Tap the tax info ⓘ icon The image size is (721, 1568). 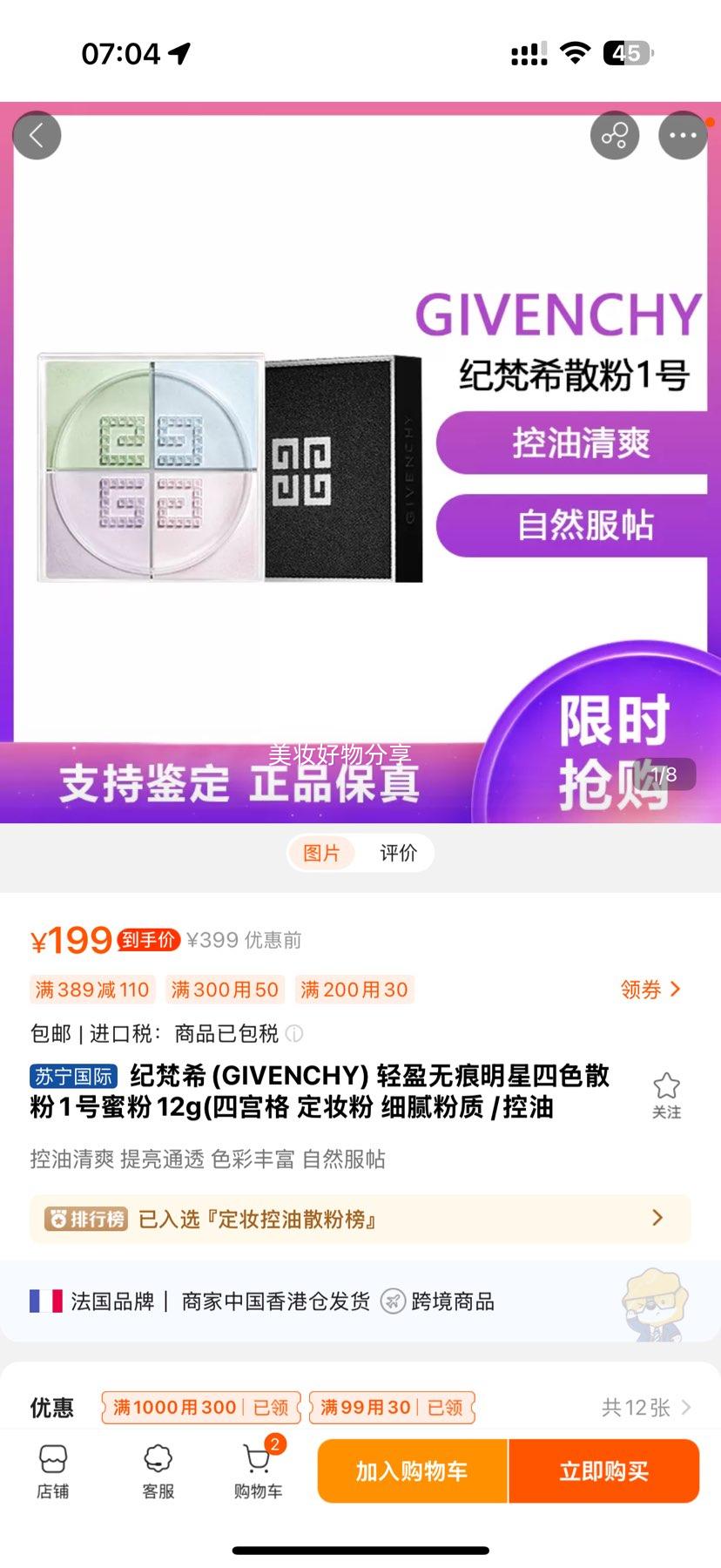(295, 1034)
